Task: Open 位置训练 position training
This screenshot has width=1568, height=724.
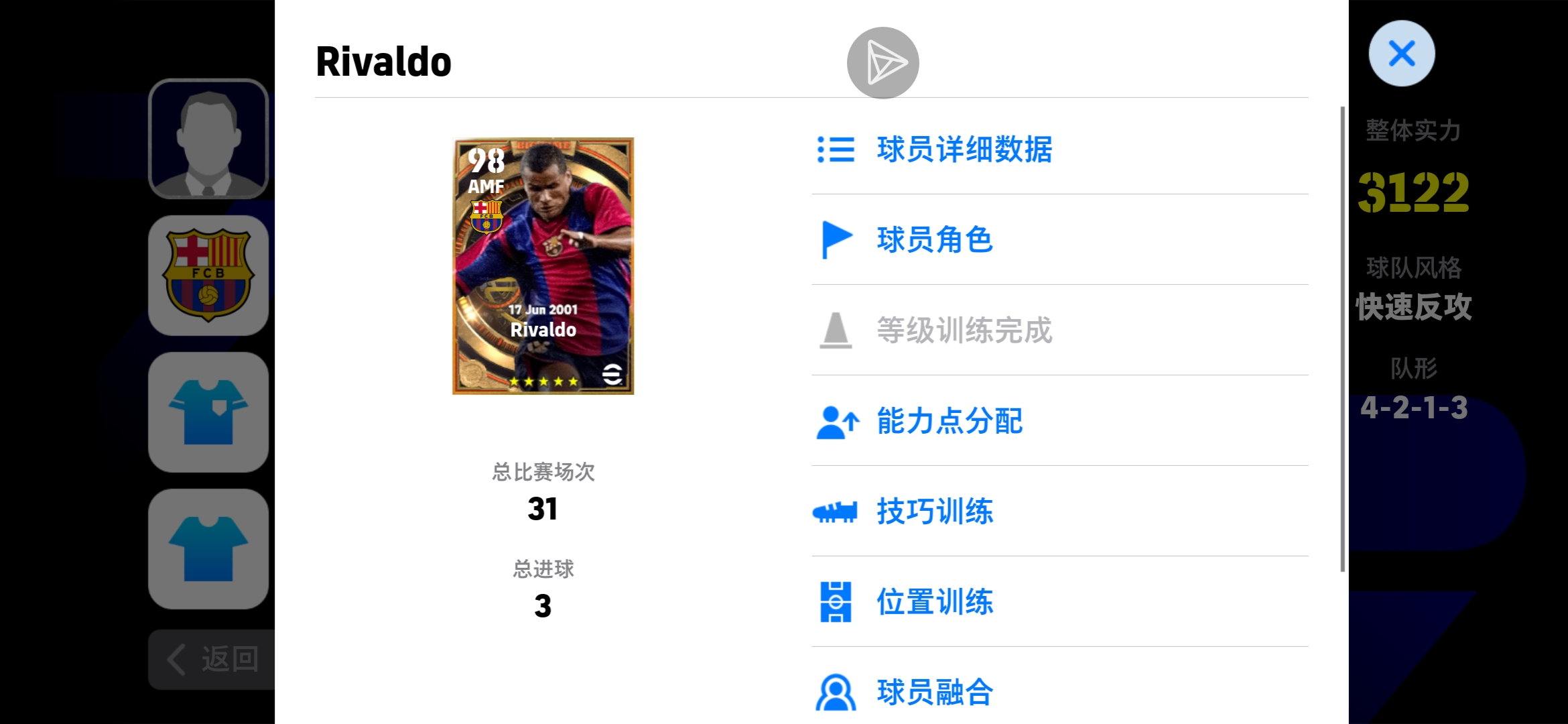Action: pyautogui.click(x=935, y=602)
